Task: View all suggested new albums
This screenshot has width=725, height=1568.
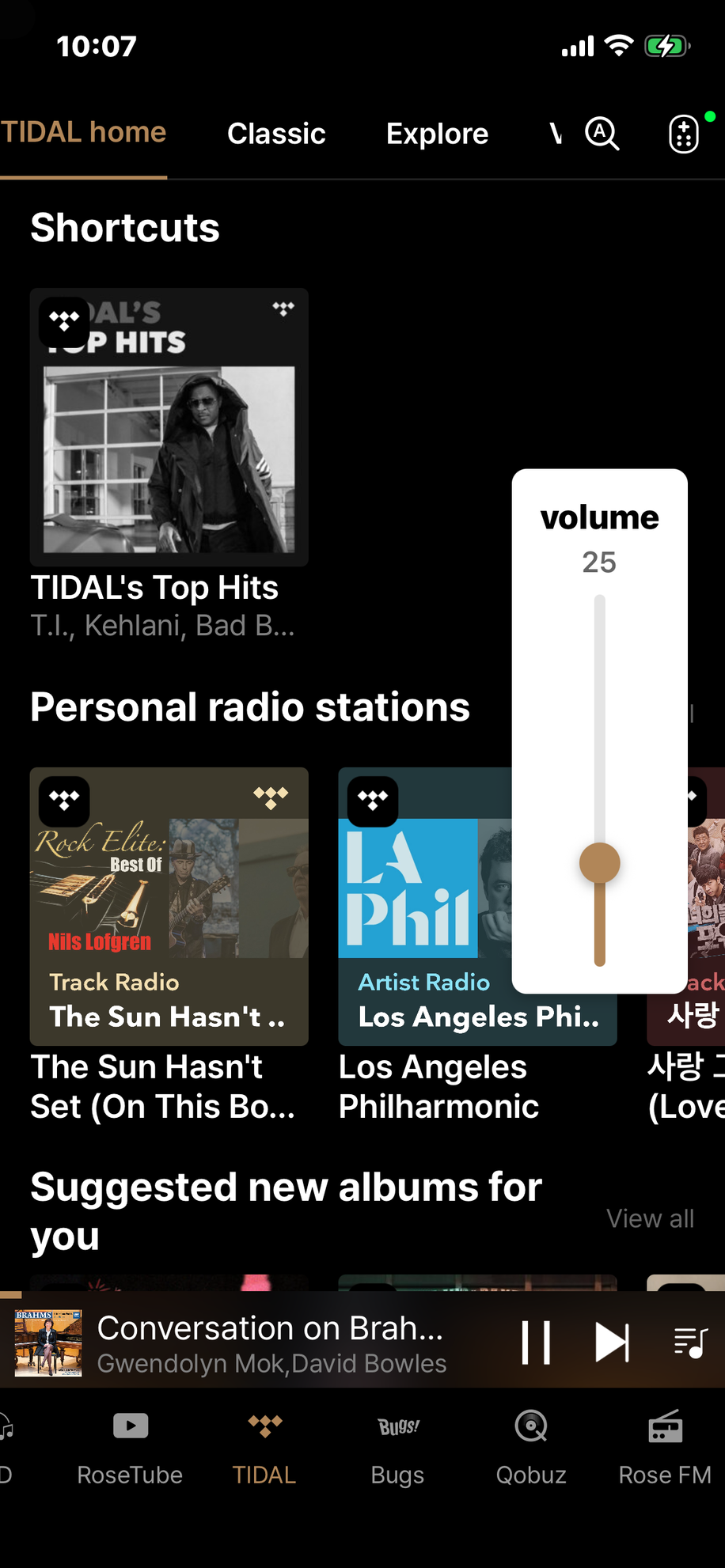Action: (650, 1218)
